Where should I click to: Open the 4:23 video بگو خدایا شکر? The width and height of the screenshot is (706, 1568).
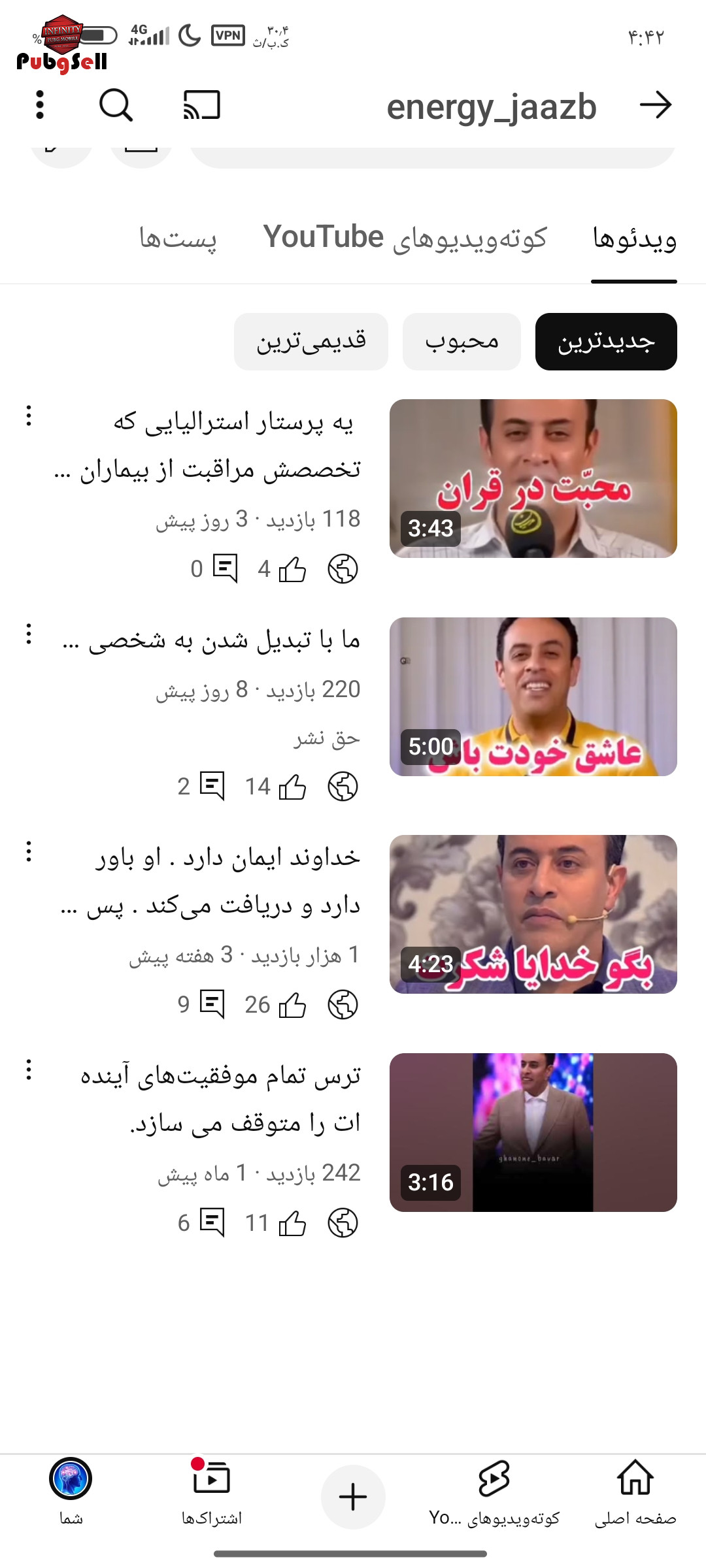[x=533, y=914]
